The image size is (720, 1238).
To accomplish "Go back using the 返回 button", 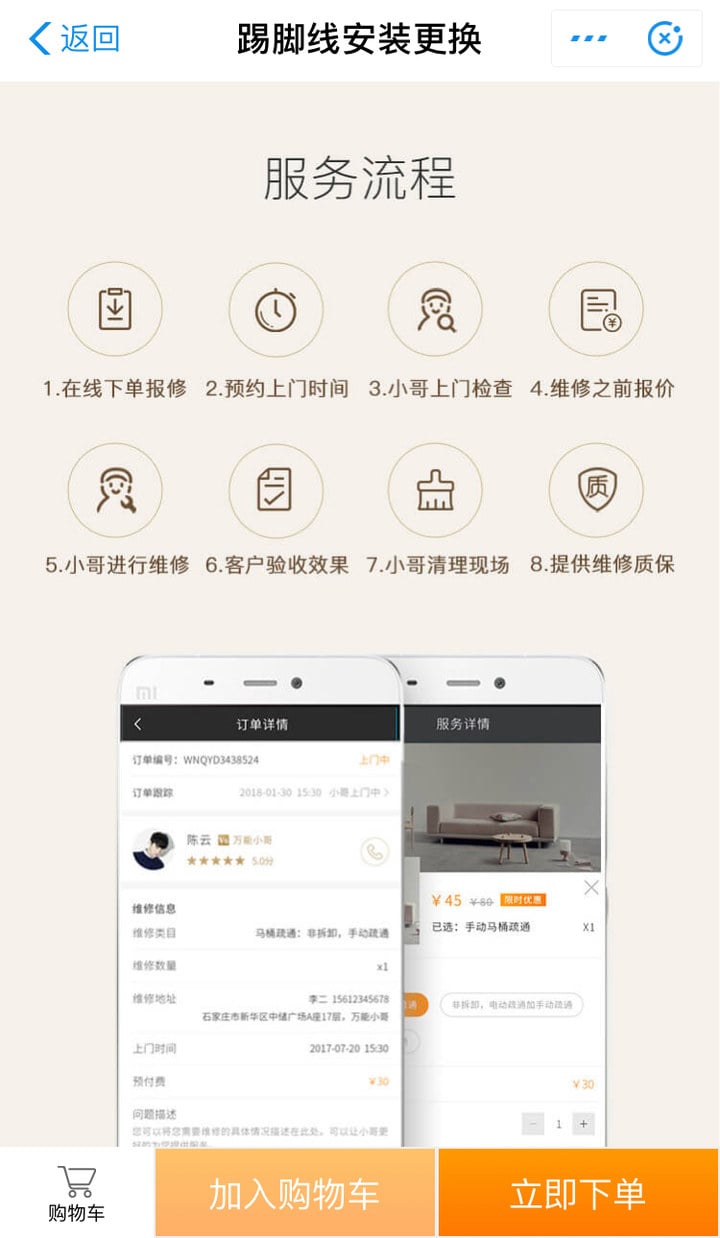I will (x=74, y=39).
